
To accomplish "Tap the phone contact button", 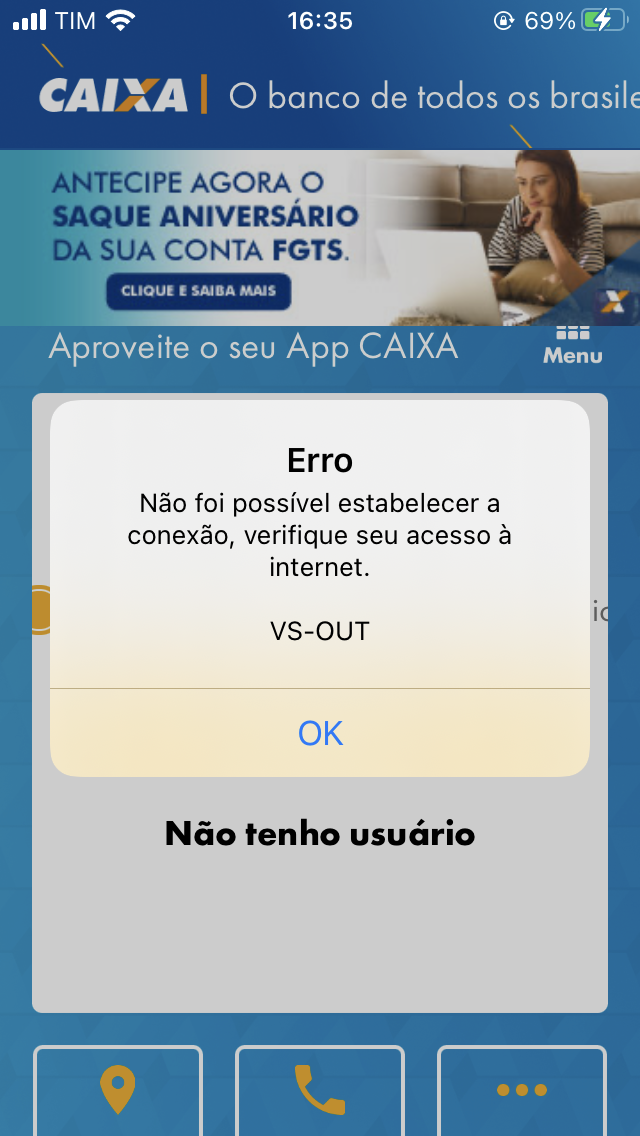I will (x=320, y=1090).
